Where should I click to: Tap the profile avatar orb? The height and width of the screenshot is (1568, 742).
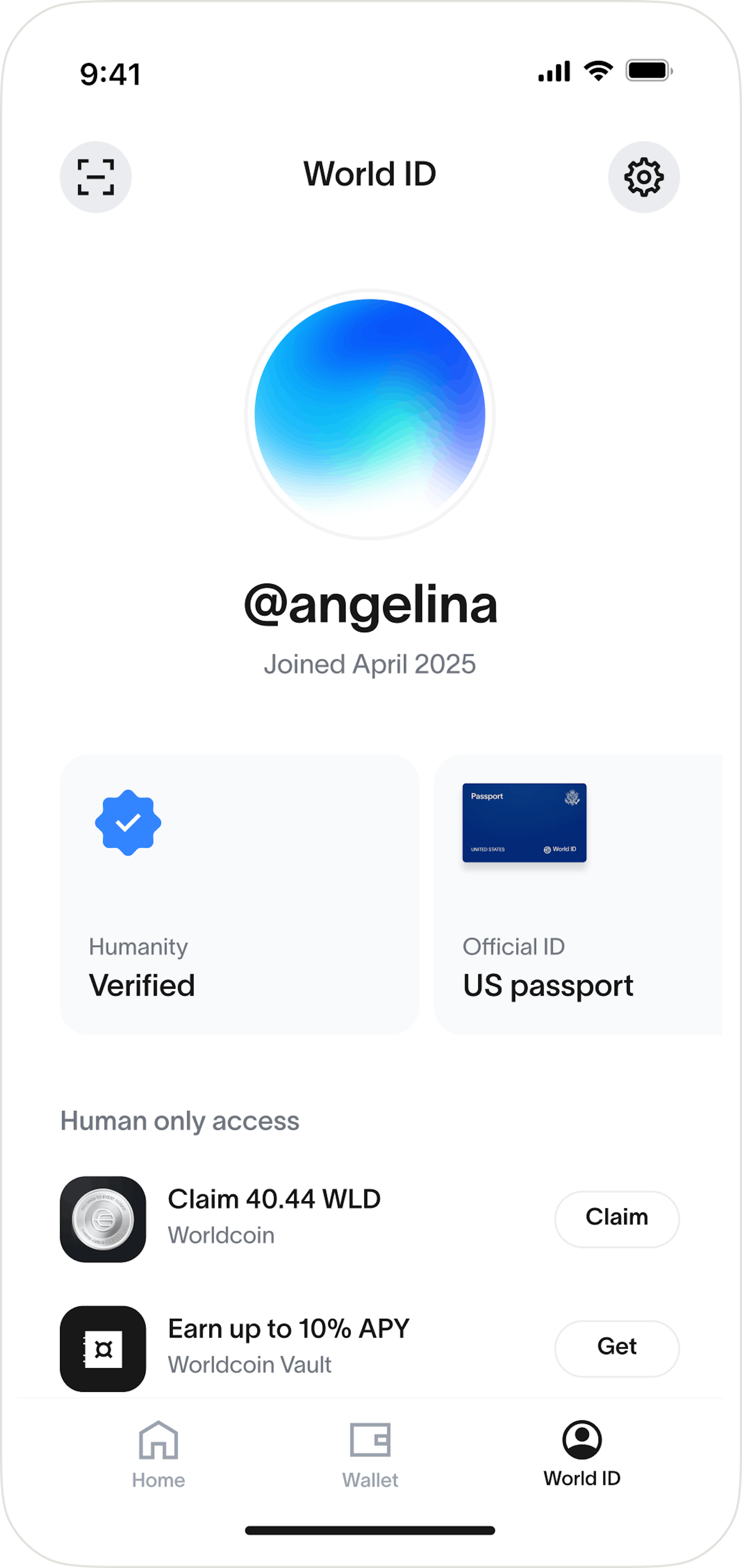point(370,415)
